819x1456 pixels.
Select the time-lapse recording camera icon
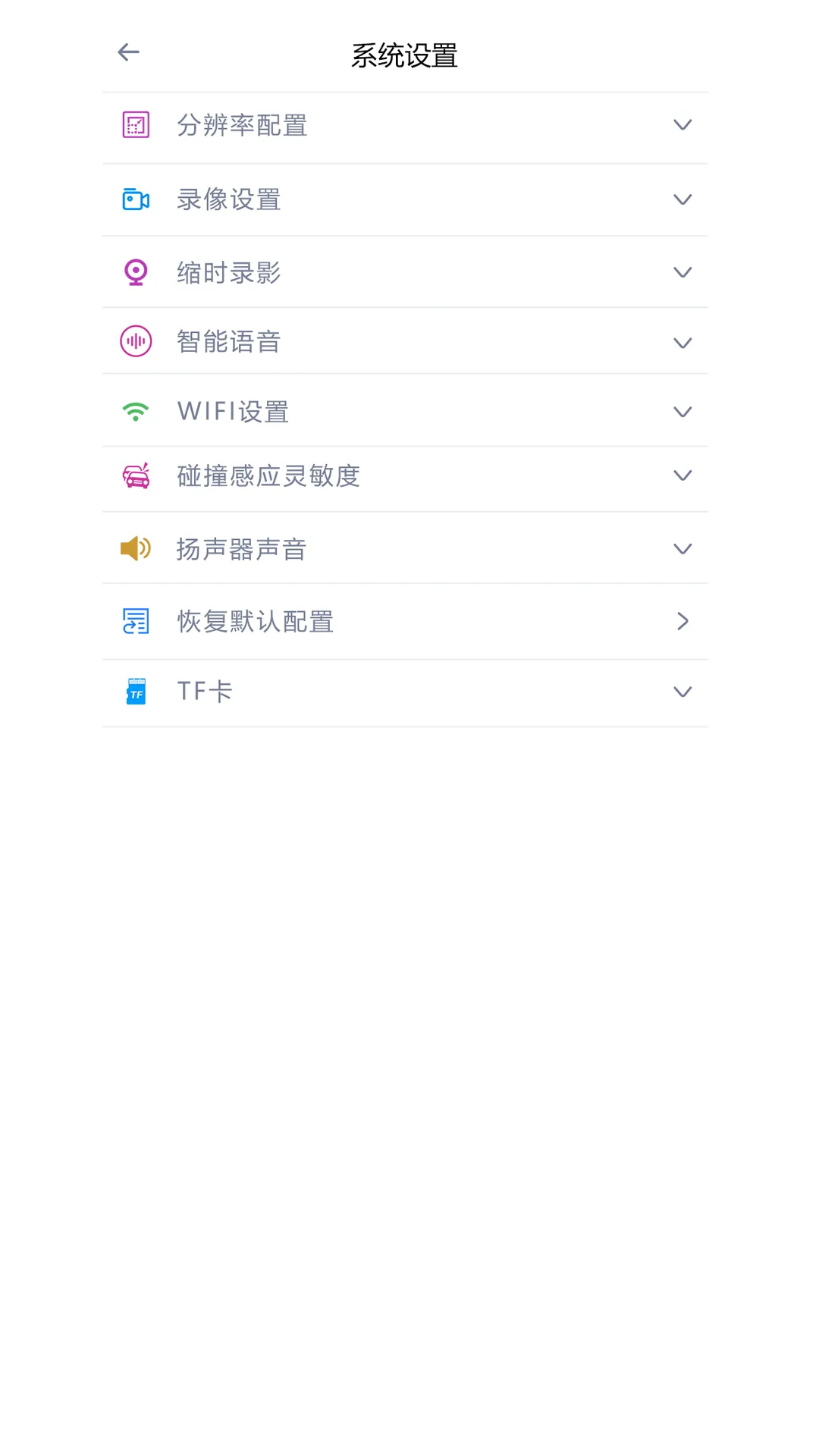pyautogui.click(x=135, y=272)
